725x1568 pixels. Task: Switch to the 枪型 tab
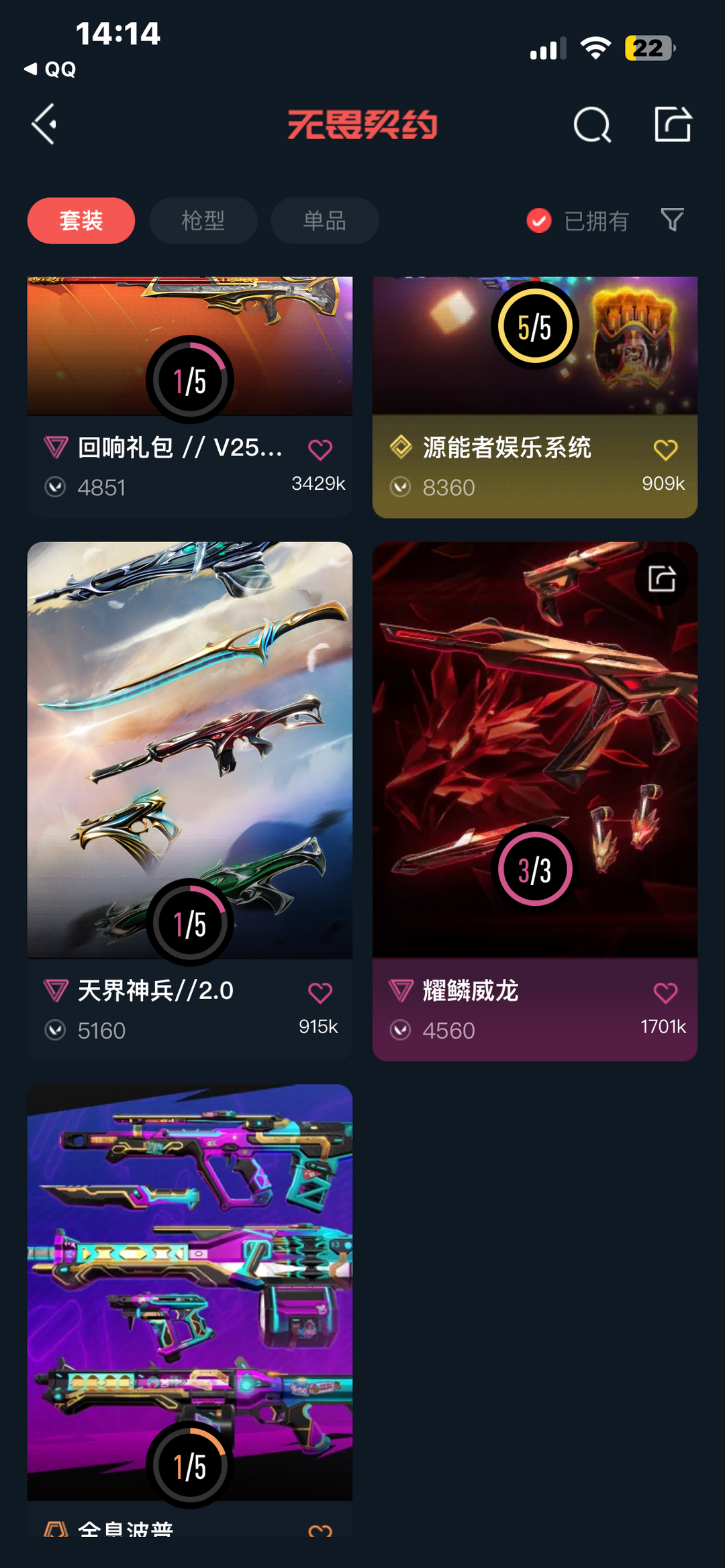coord(203,220)
